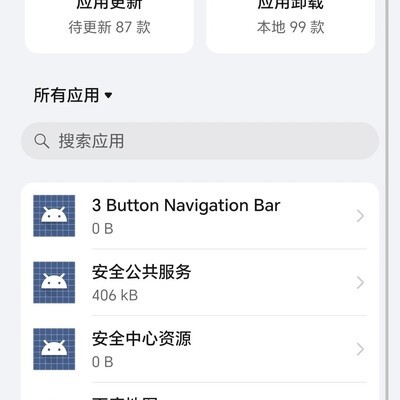Expand the 所有应用 filter dropdown
The height and width of the screenshot is (400, 400).
pyautogui.click(x=73, y=95)
